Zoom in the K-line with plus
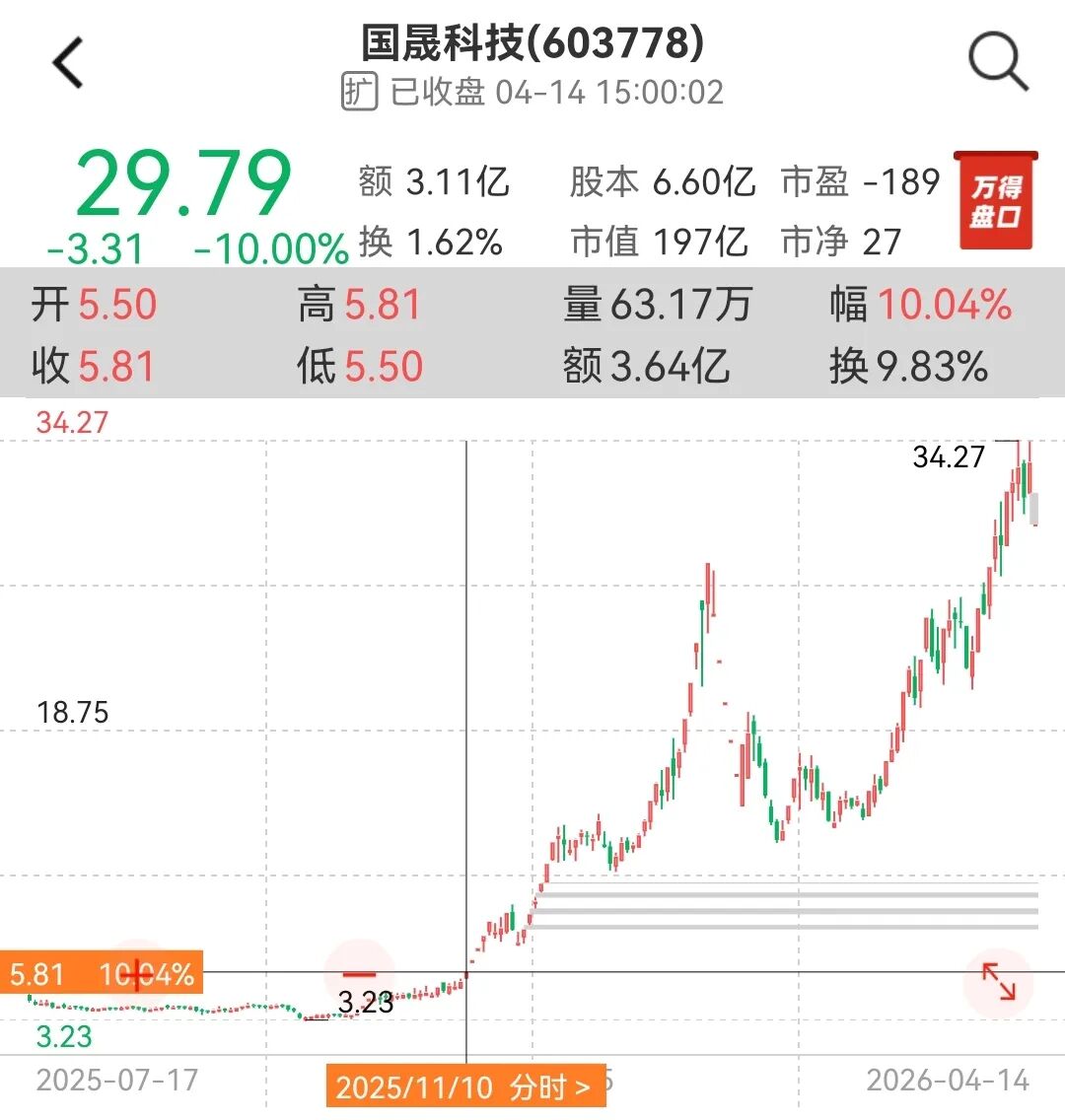The width and height of the screenshot is (1065, 1120). click(138, 975)
